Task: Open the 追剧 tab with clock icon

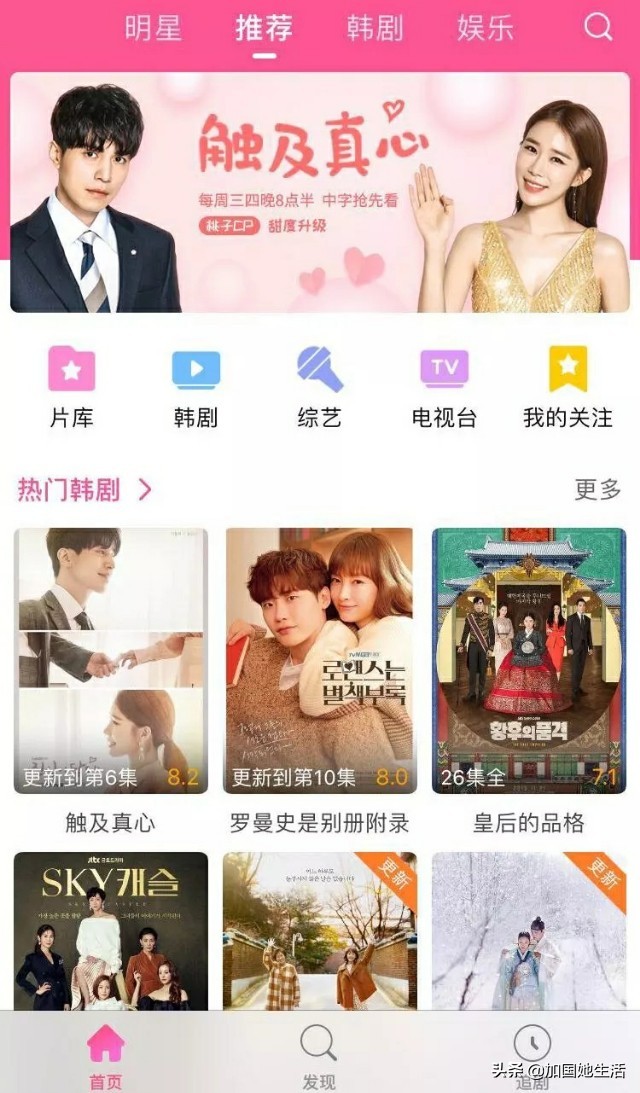Action: (532, 1056)
